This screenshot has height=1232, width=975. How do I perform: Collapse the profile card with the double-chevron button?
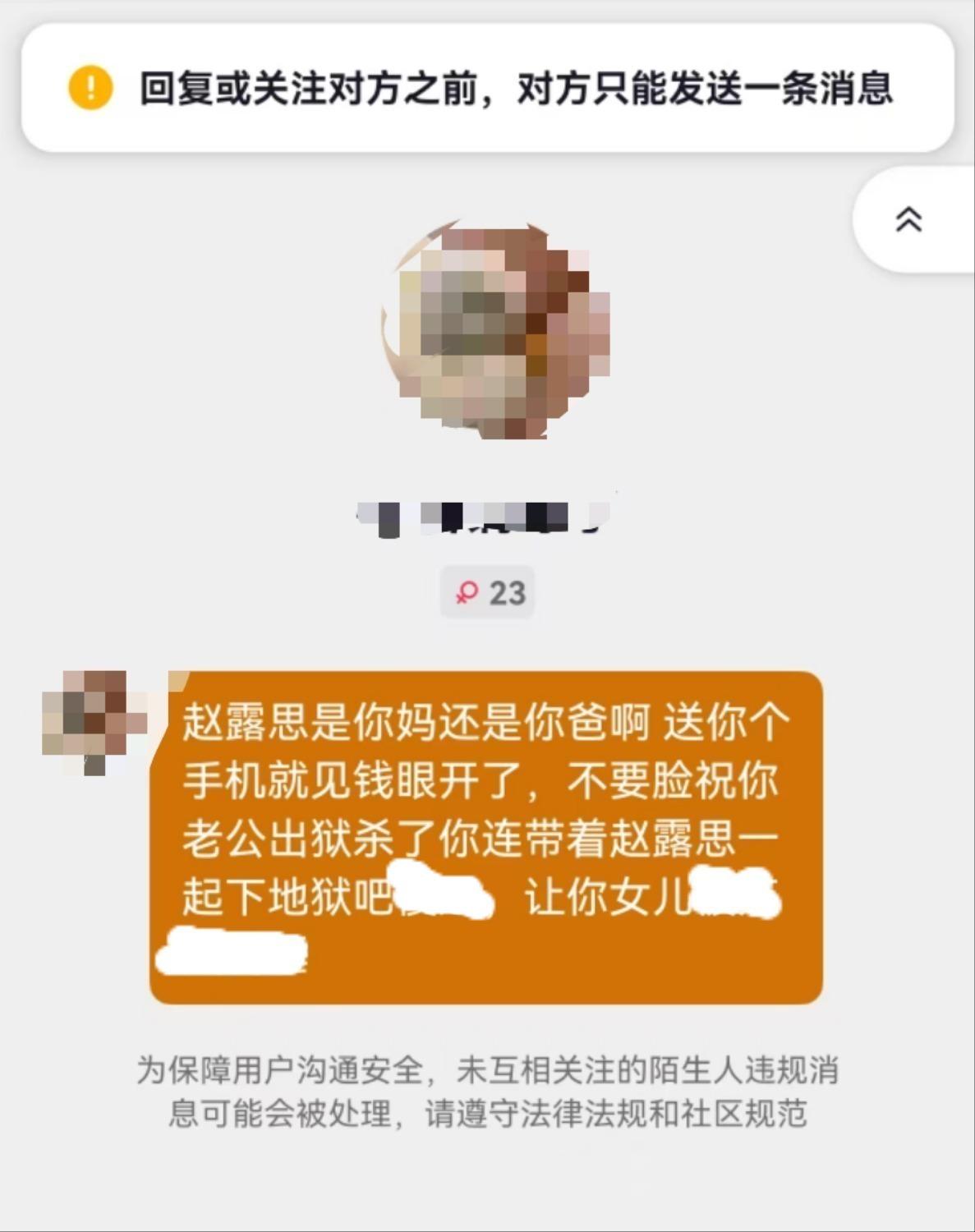(908, 219)
